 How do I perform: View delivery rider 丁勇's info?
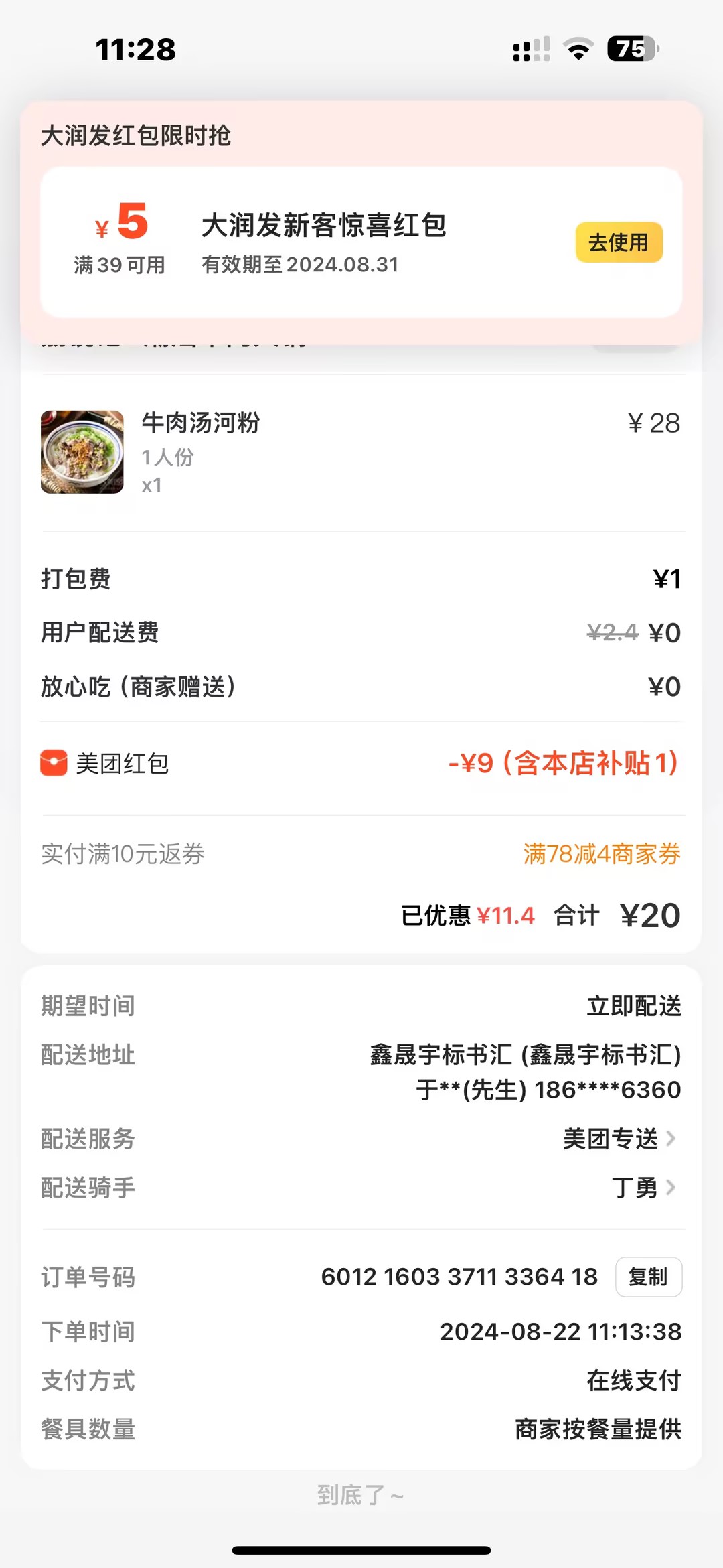pyautogui.click(x=643, y=1188)
